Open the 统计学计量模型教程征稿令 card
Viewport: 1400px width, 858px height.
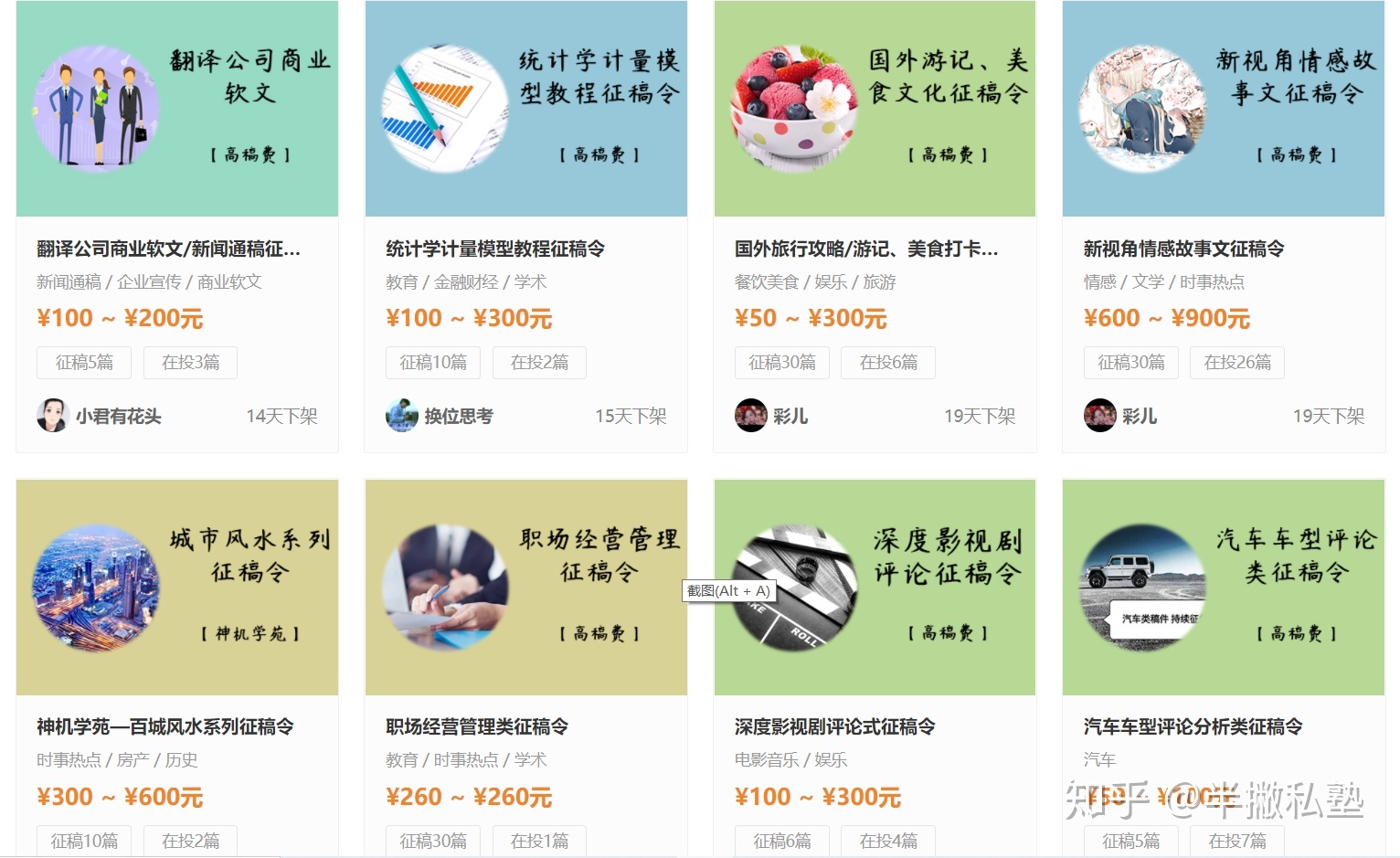click(x=494, y=249)
